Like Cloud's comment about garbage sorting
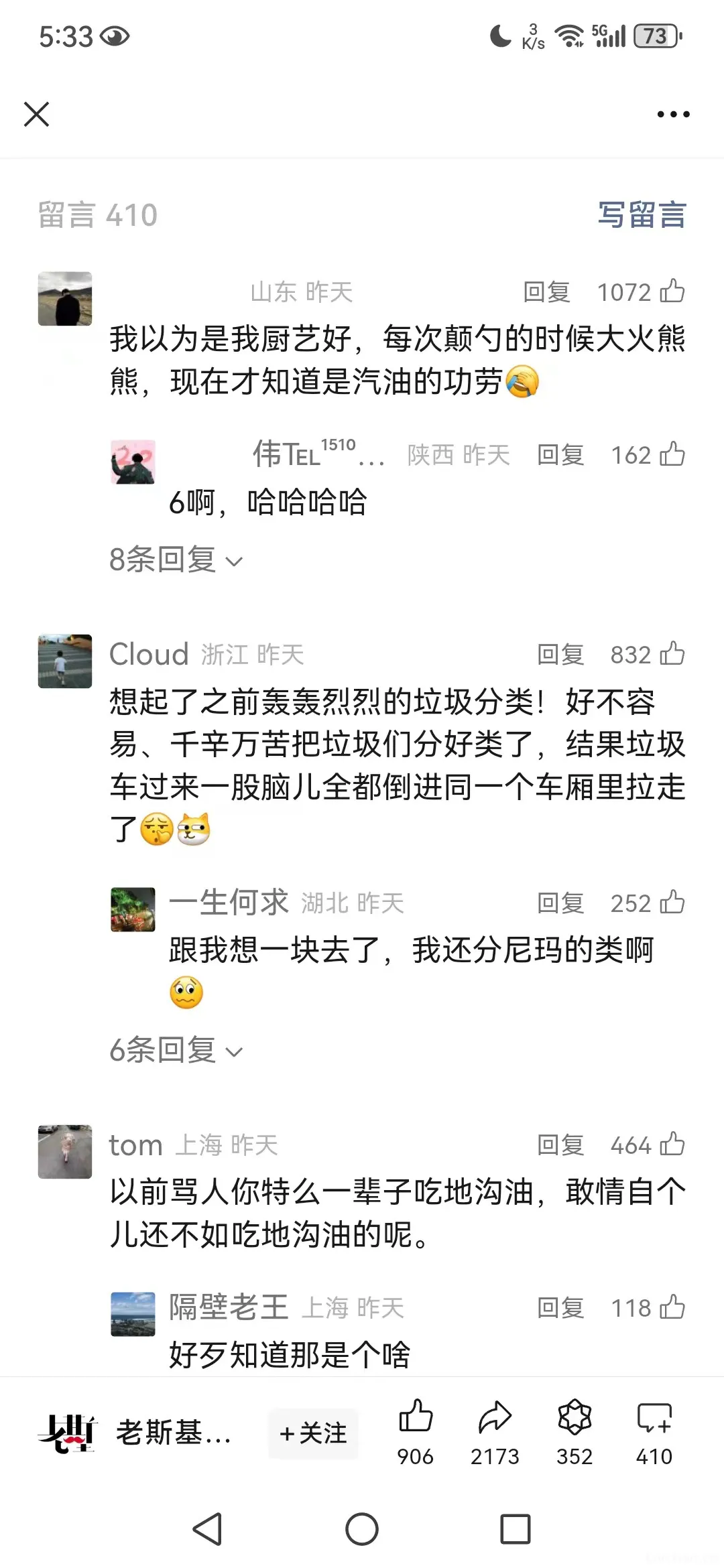 pyautogui.click(x=672, y=654)
